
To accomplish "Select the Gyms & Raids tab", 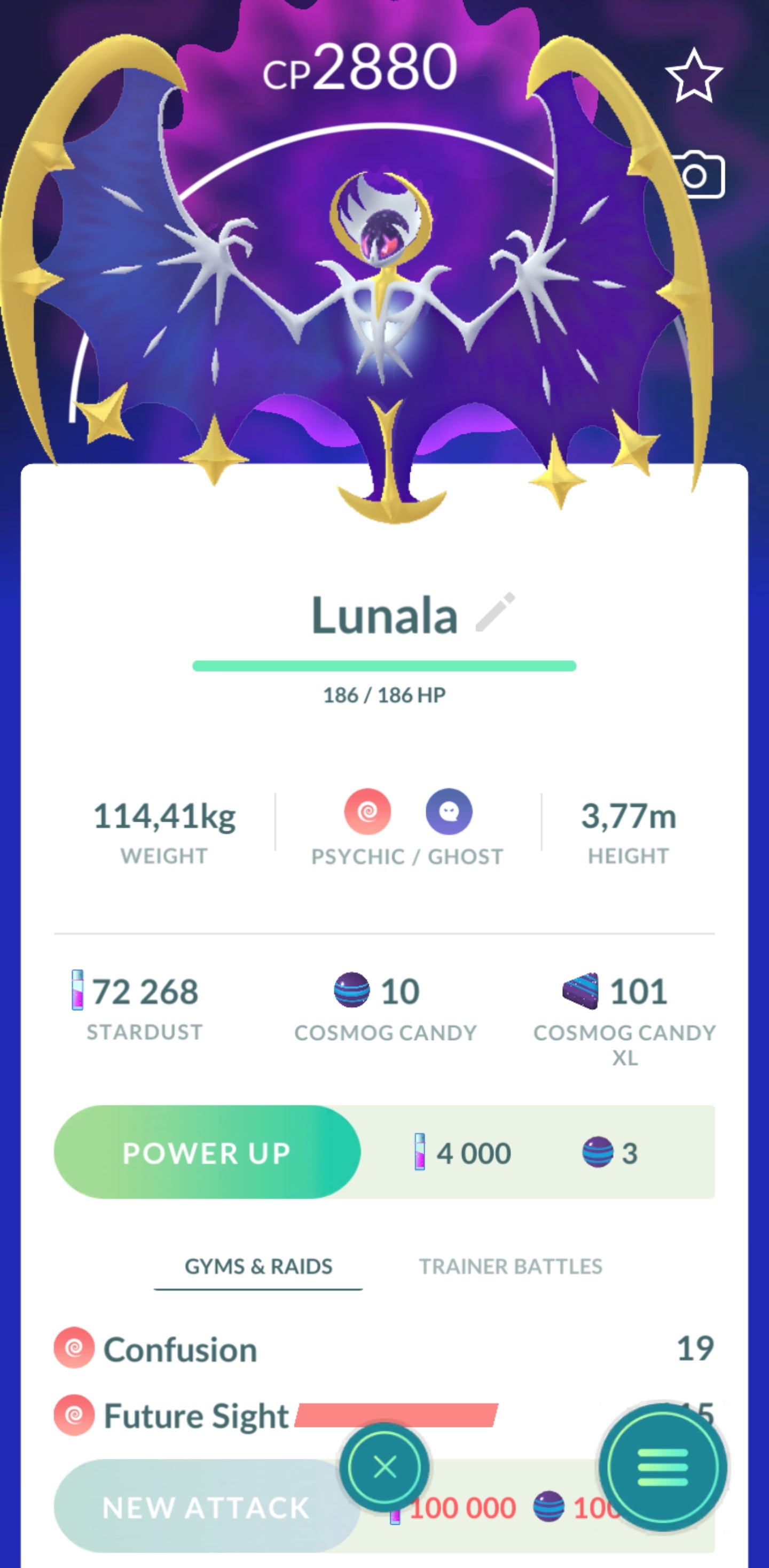I will tap(258, 1267).
